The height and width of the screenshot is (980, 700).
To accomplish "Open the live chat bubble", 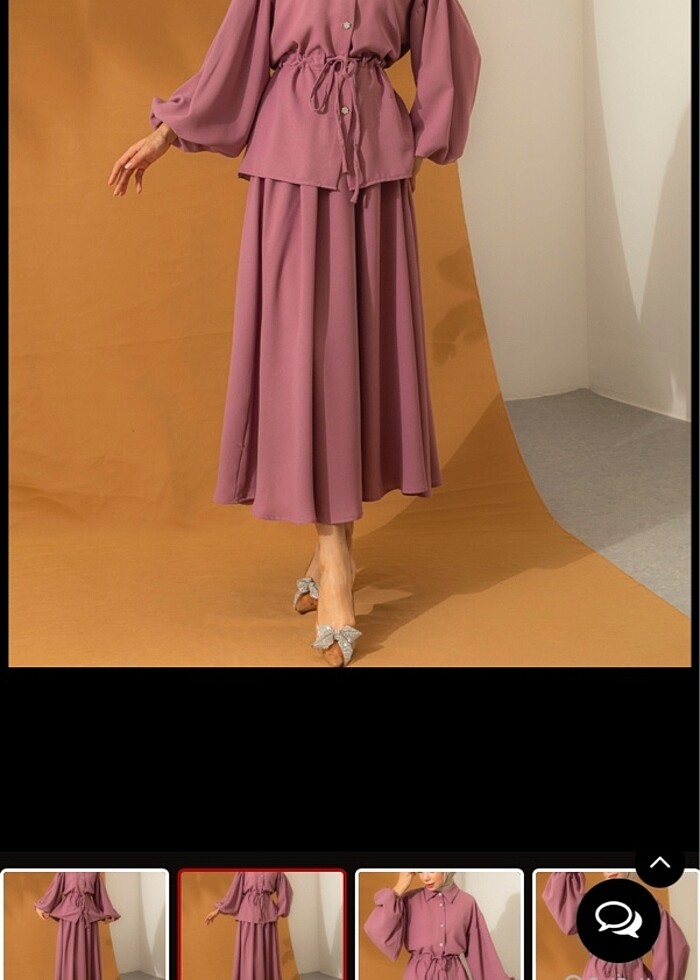I will [x=618, y=920].
